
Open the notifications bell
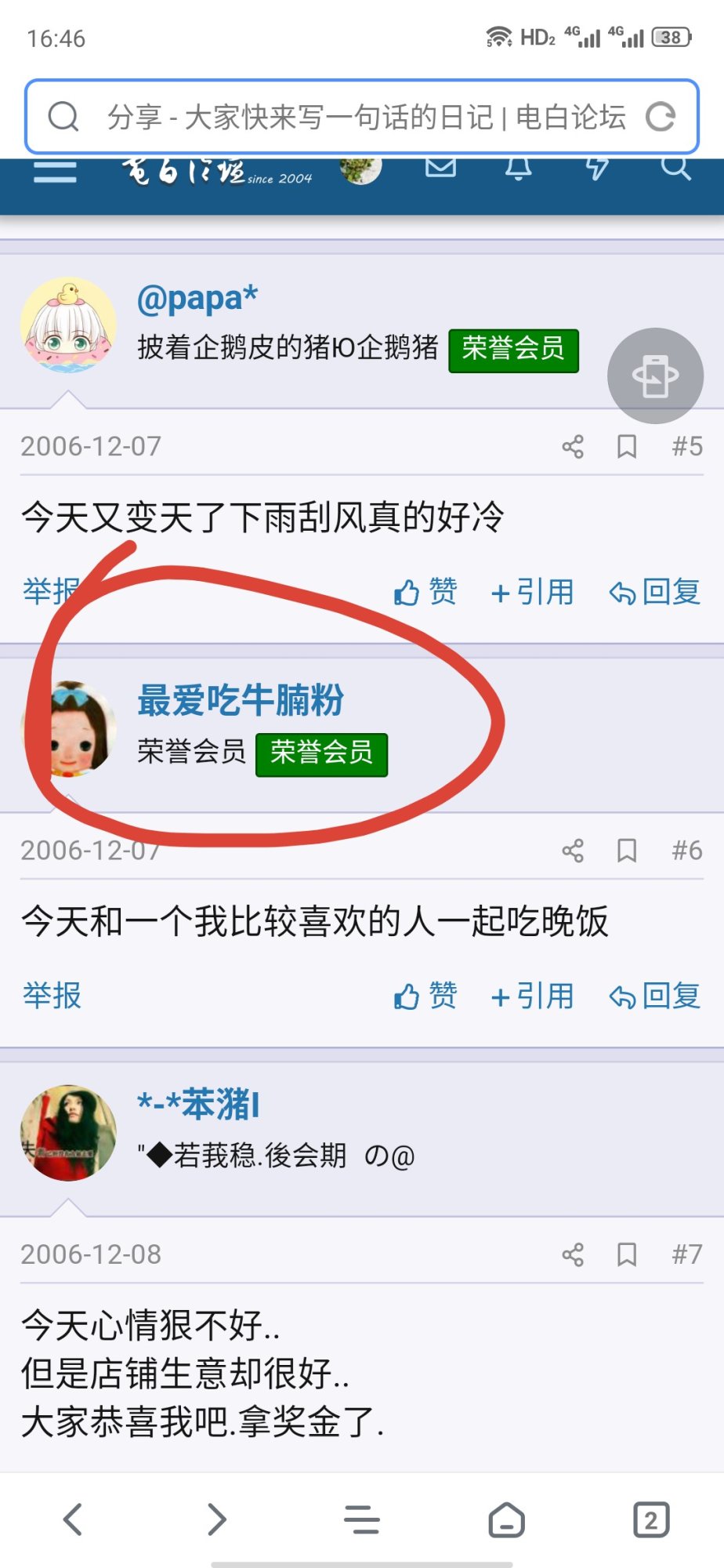[518, 167]
